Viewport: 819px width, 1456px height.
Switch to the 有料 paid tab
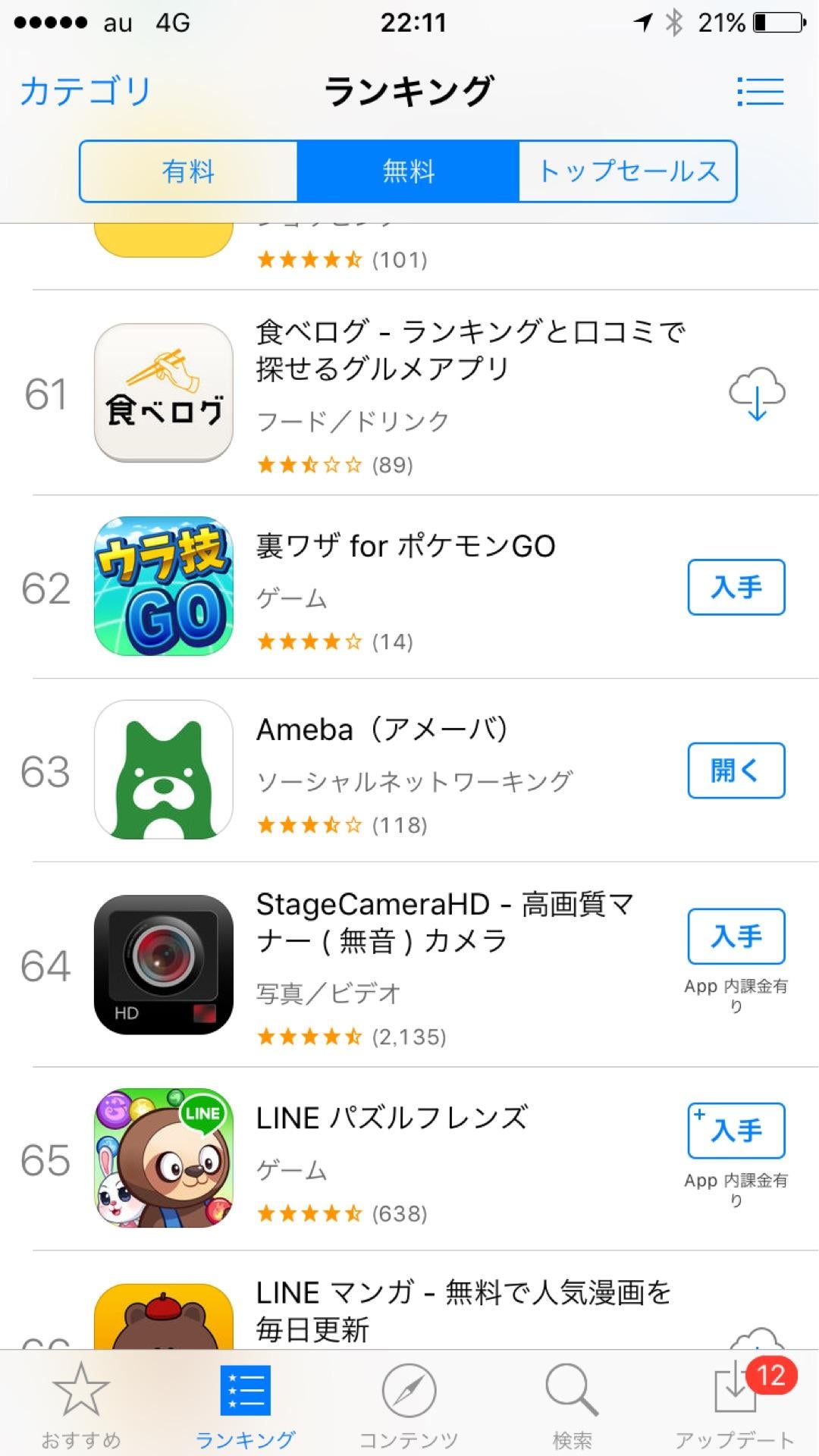coord(188,171)
